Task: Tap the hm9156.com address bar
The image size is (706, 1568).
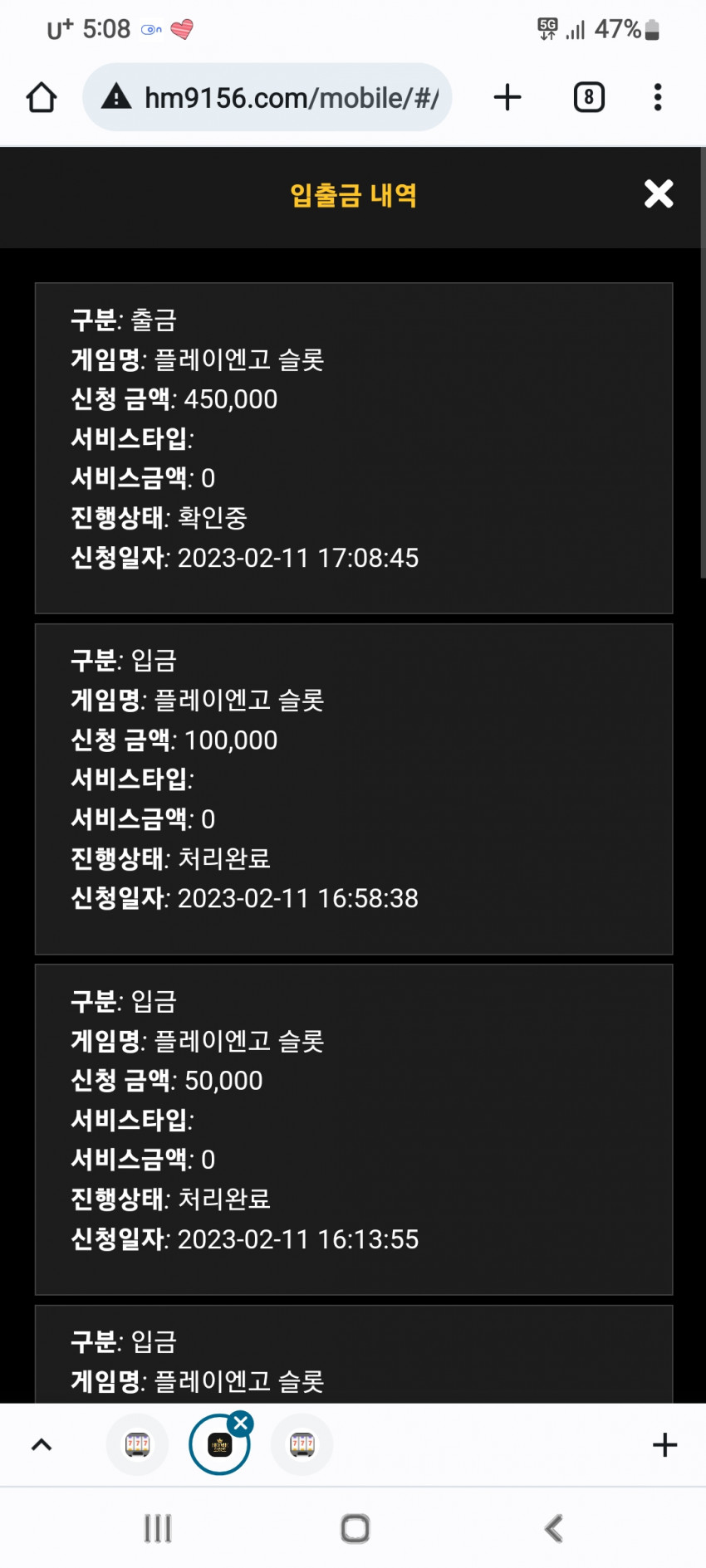Action: pyautogui.click(x=267, y=97)
